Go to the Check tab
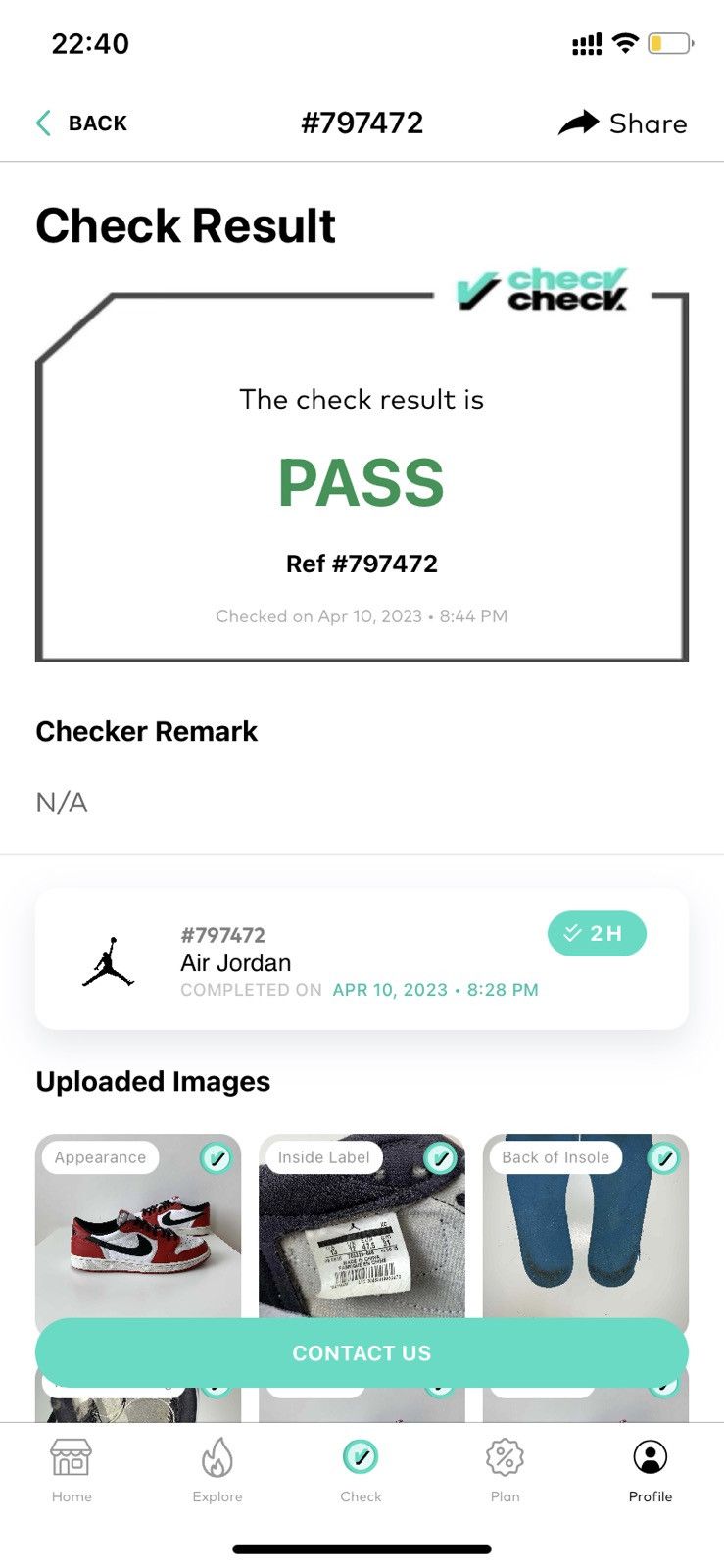This screenshot has height=1568, width=724. pyautogui.click(x=361, y=1470)
